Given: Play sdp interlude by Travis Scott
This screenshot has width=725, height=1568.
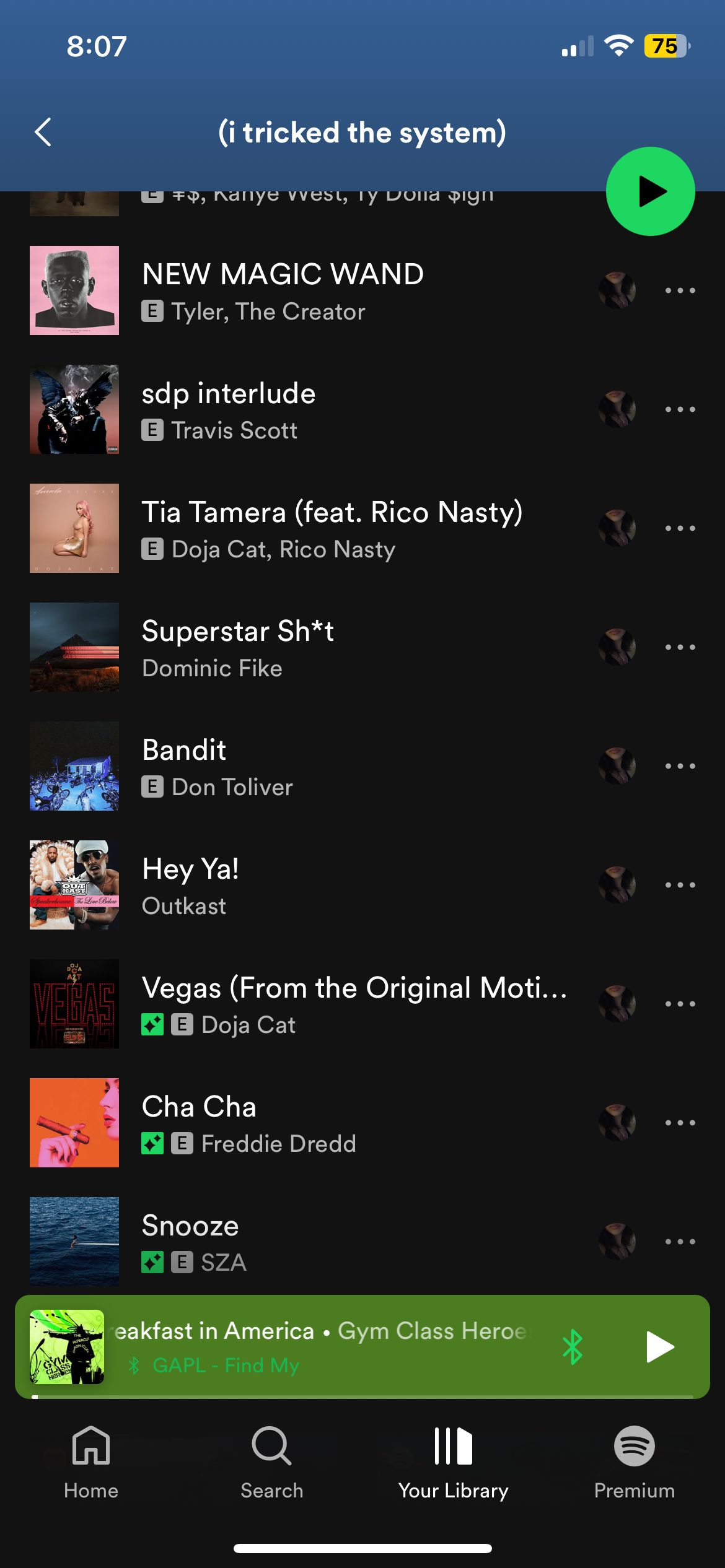Looking at the screenshot, I should click(x=228, y=409).
